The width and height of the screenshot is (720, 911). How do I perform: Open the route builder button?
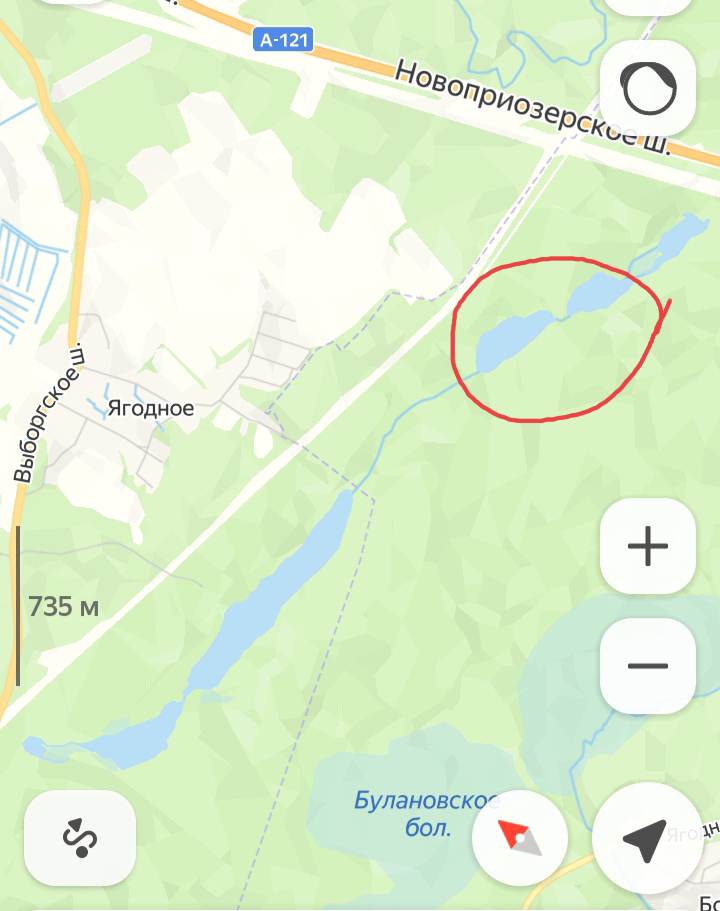tap(79, 838)
